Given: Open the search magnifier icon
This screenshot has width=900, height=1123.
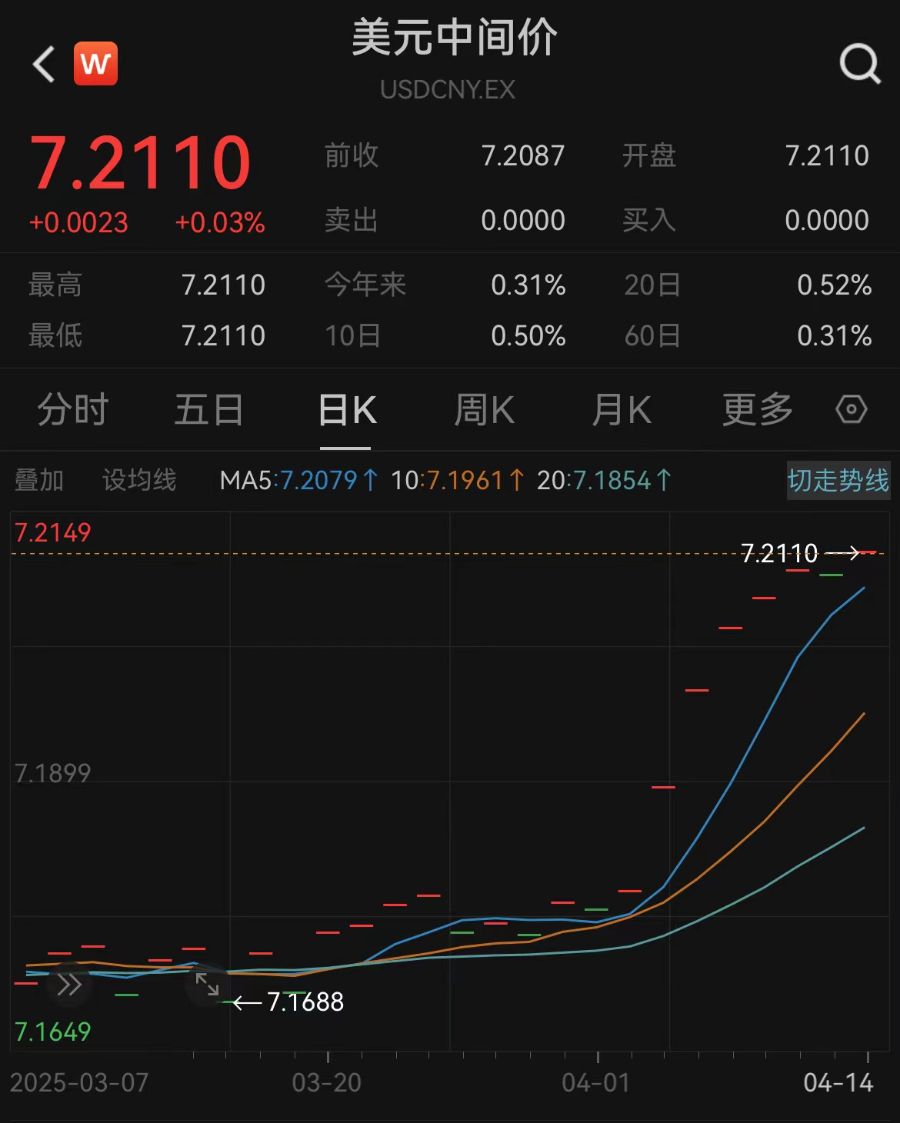Looking at the screenshot, I should tap(859, 65).
